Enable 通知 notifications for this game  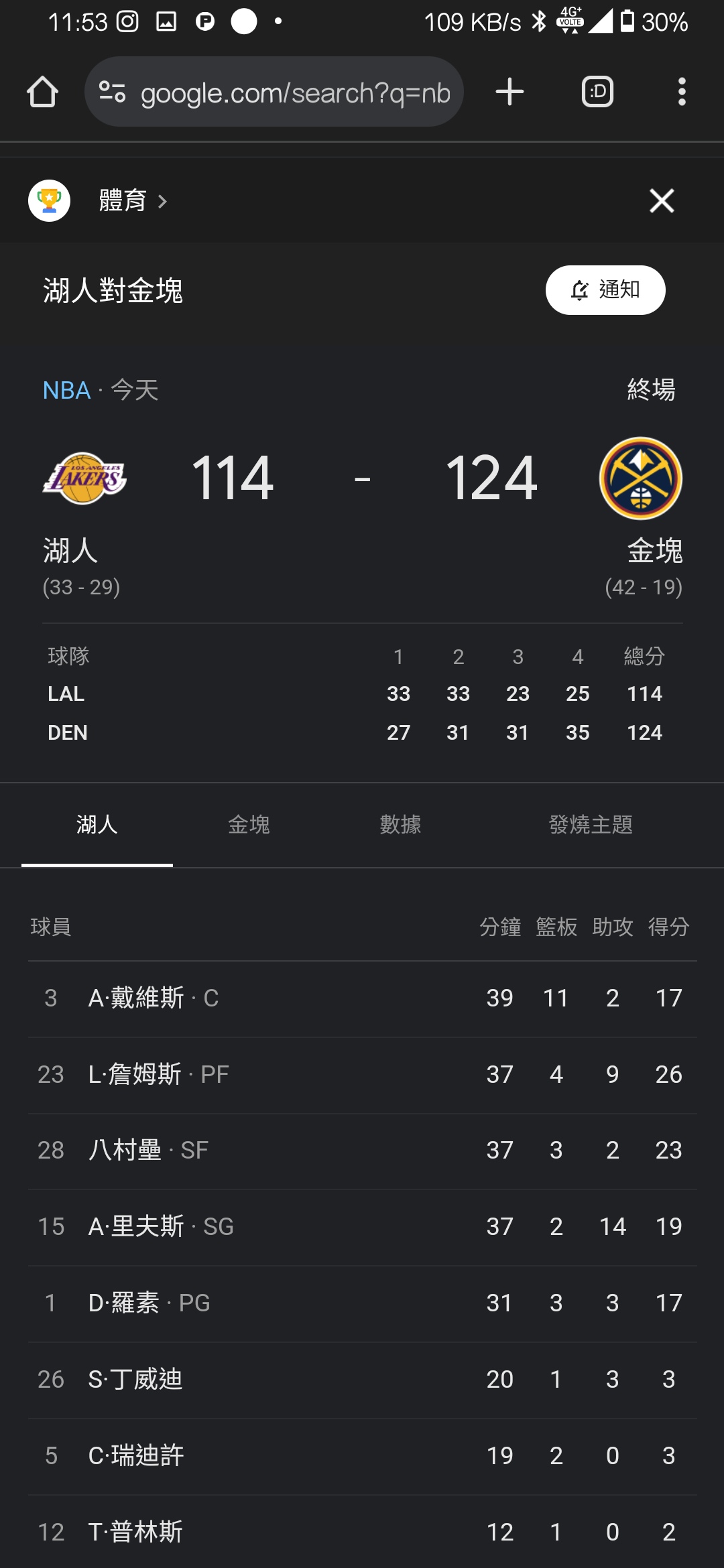tap(605, 290)
